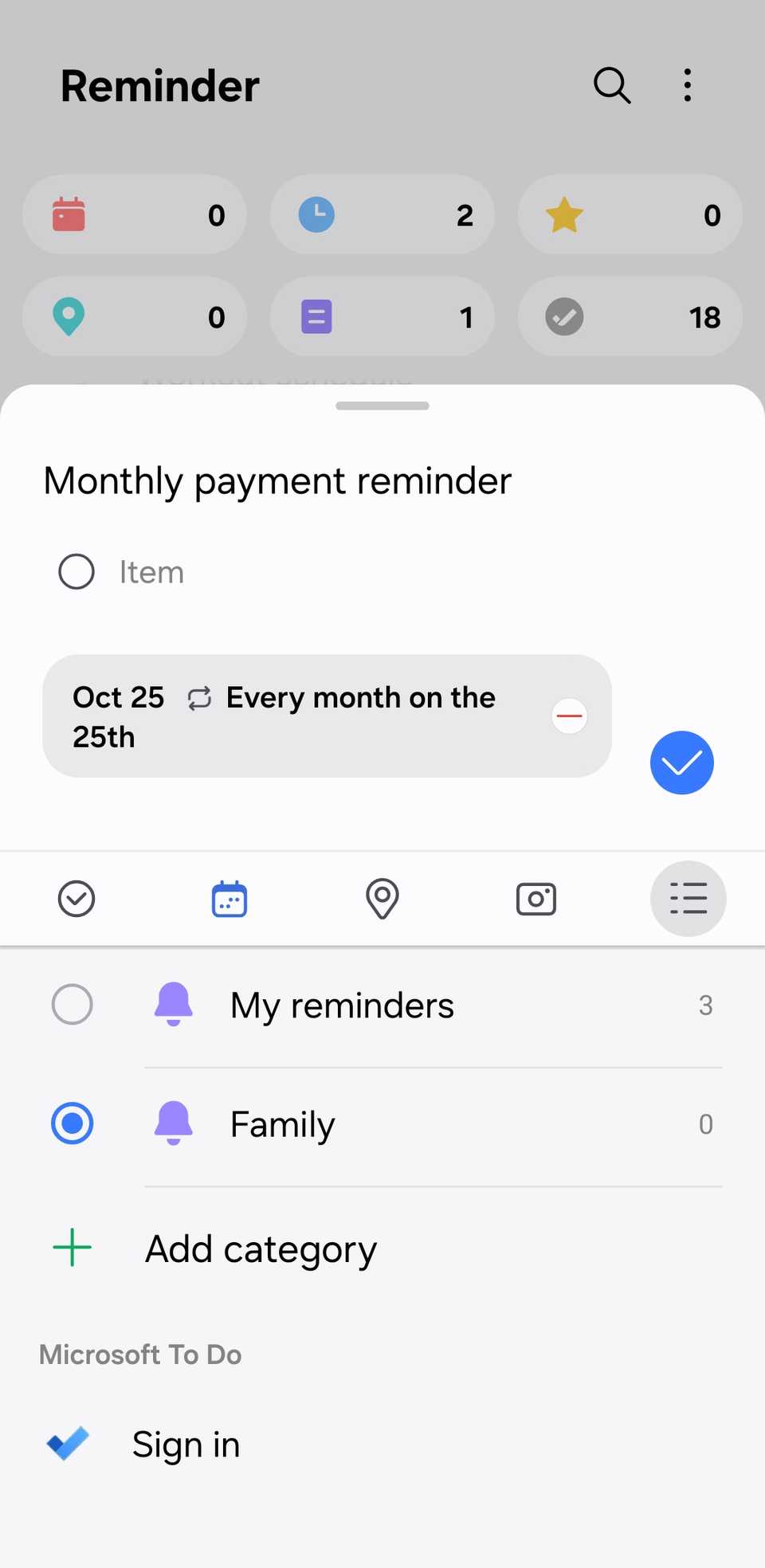The width and height of the screenshot is (765, 1568).
Task: Open the checklist toolbar option
Action: [76, 900]
